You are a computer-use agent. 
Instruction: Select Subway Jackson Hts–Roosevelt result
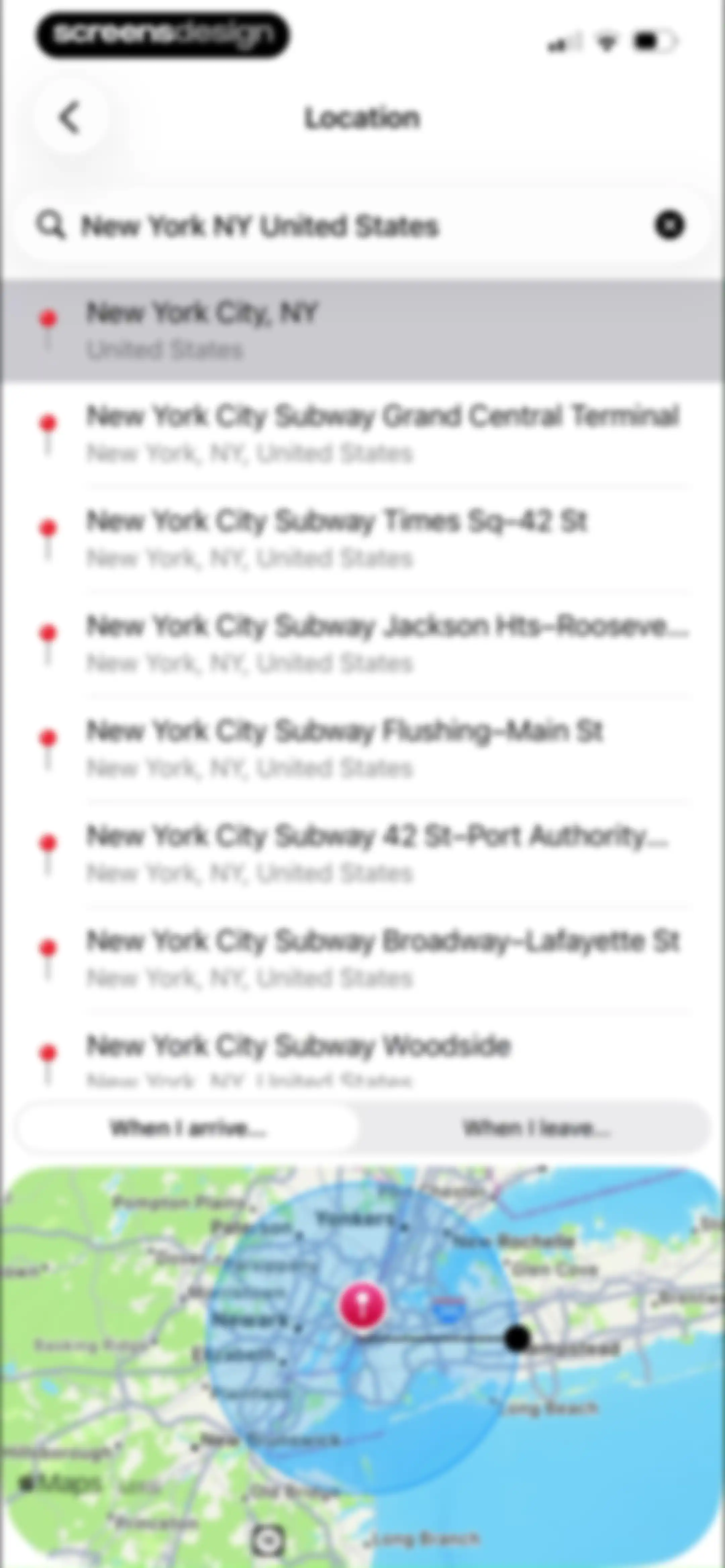362,644
